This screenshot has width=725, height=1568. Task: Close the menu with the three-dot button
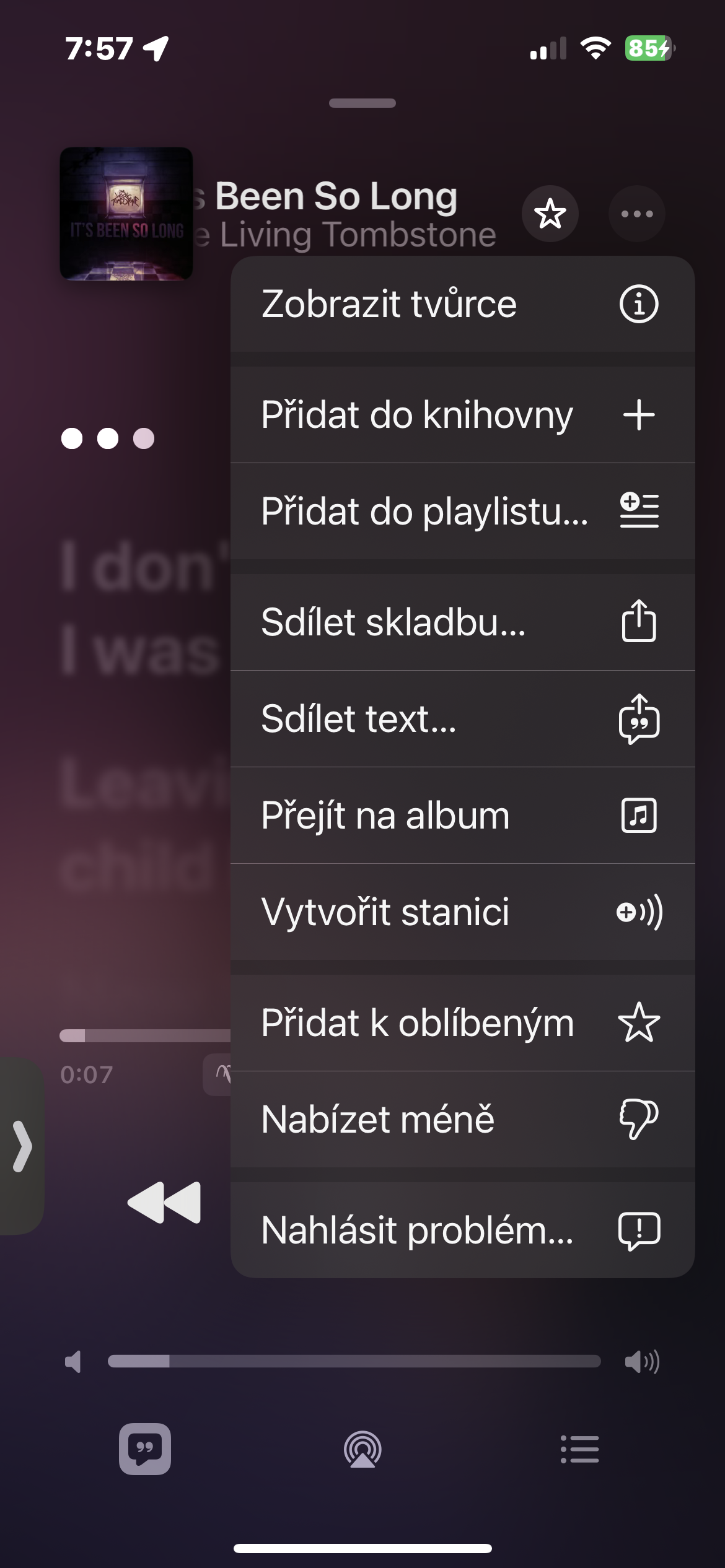(x=637, y=214)
